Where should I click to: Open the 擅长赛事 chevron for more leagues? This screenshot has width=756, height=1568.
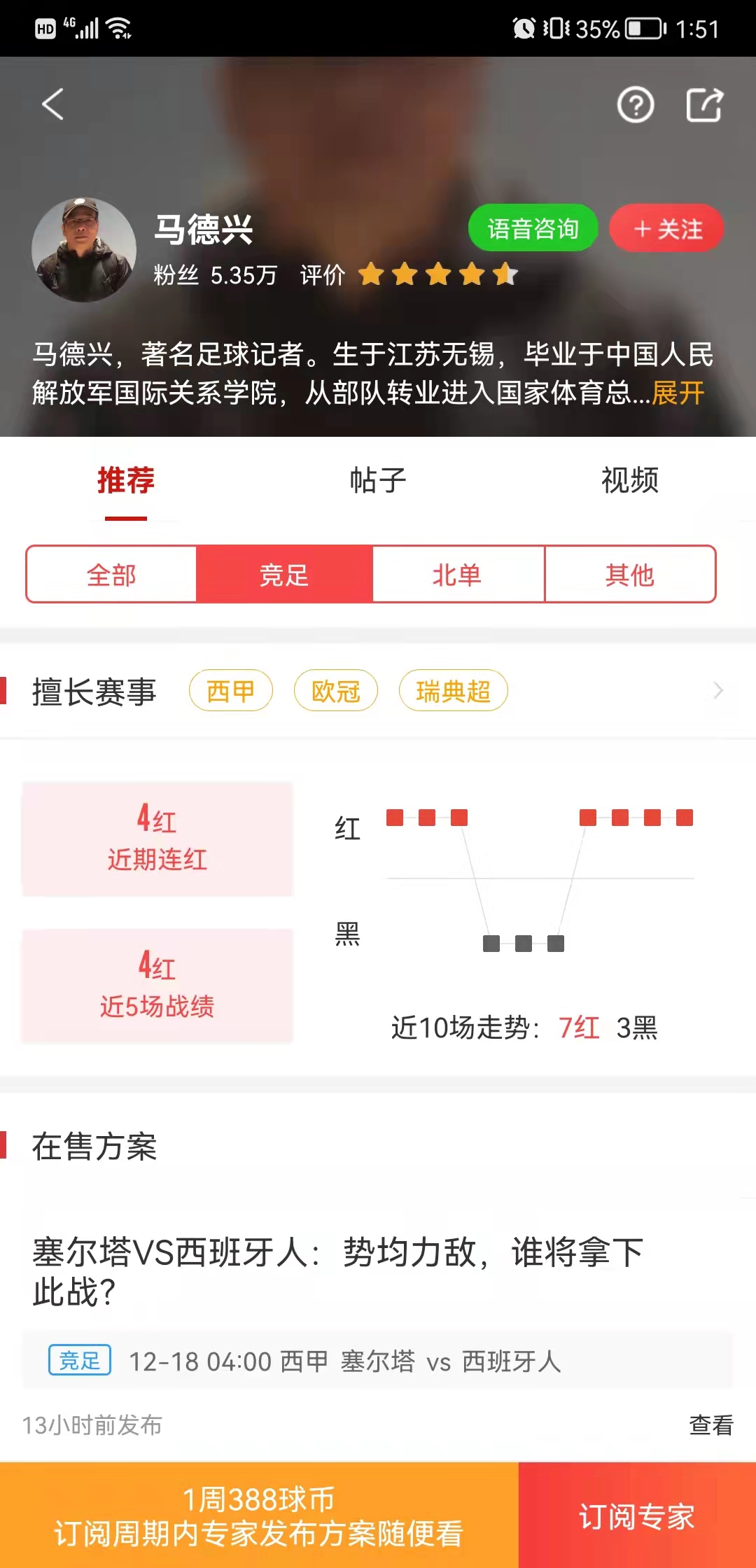(717, 691)
